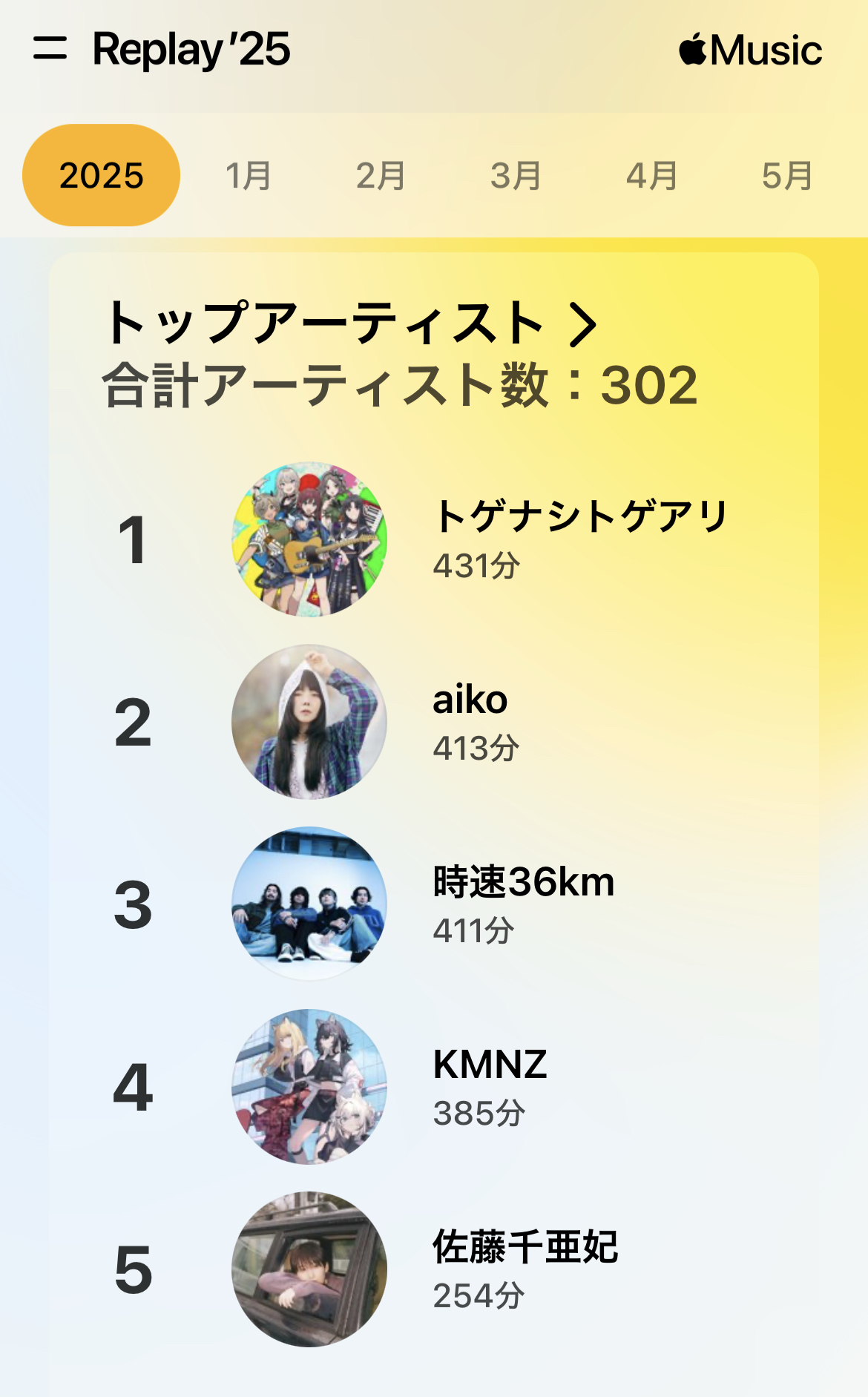The image size is (868, 1397).
Task: Go to the 5月 tab
Action: click(x=787, y=176)
